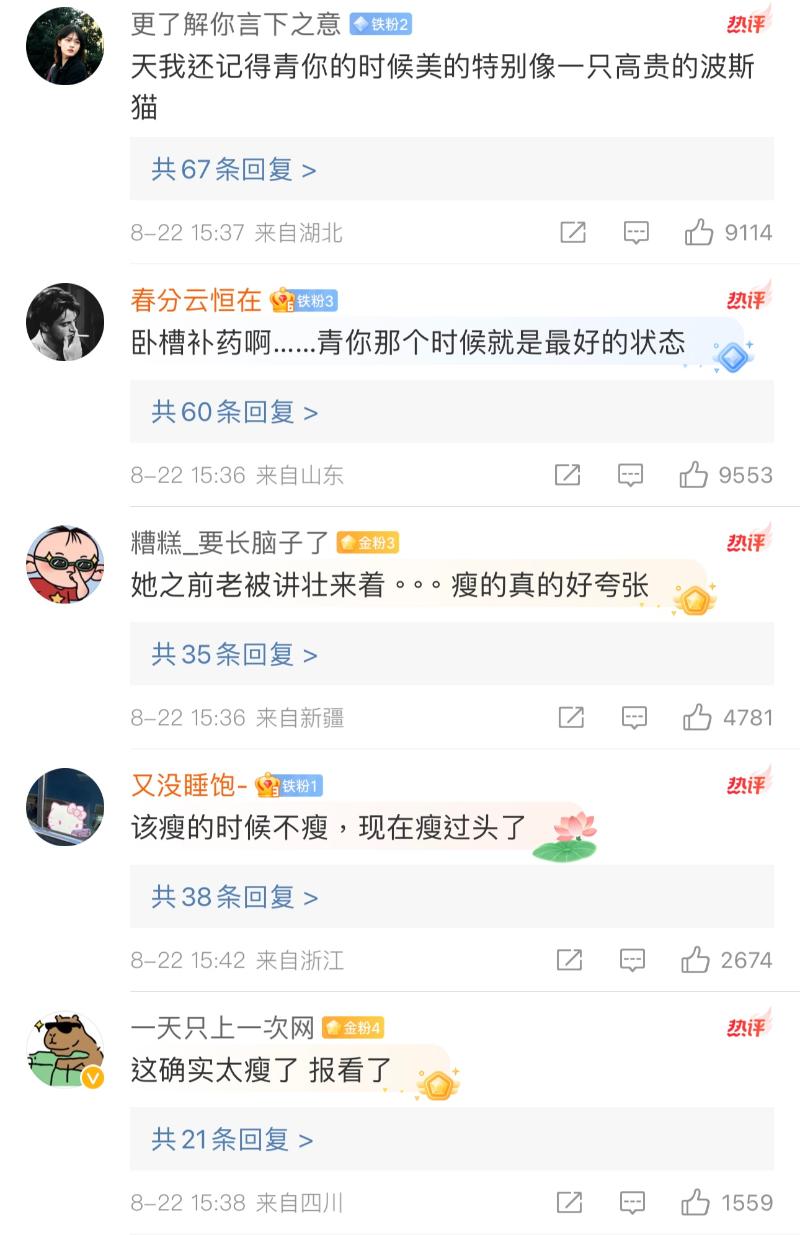Open 一天只上一次网's avatar
Viewport: 800px width, 1235px height.
[x=65, y=1050]
